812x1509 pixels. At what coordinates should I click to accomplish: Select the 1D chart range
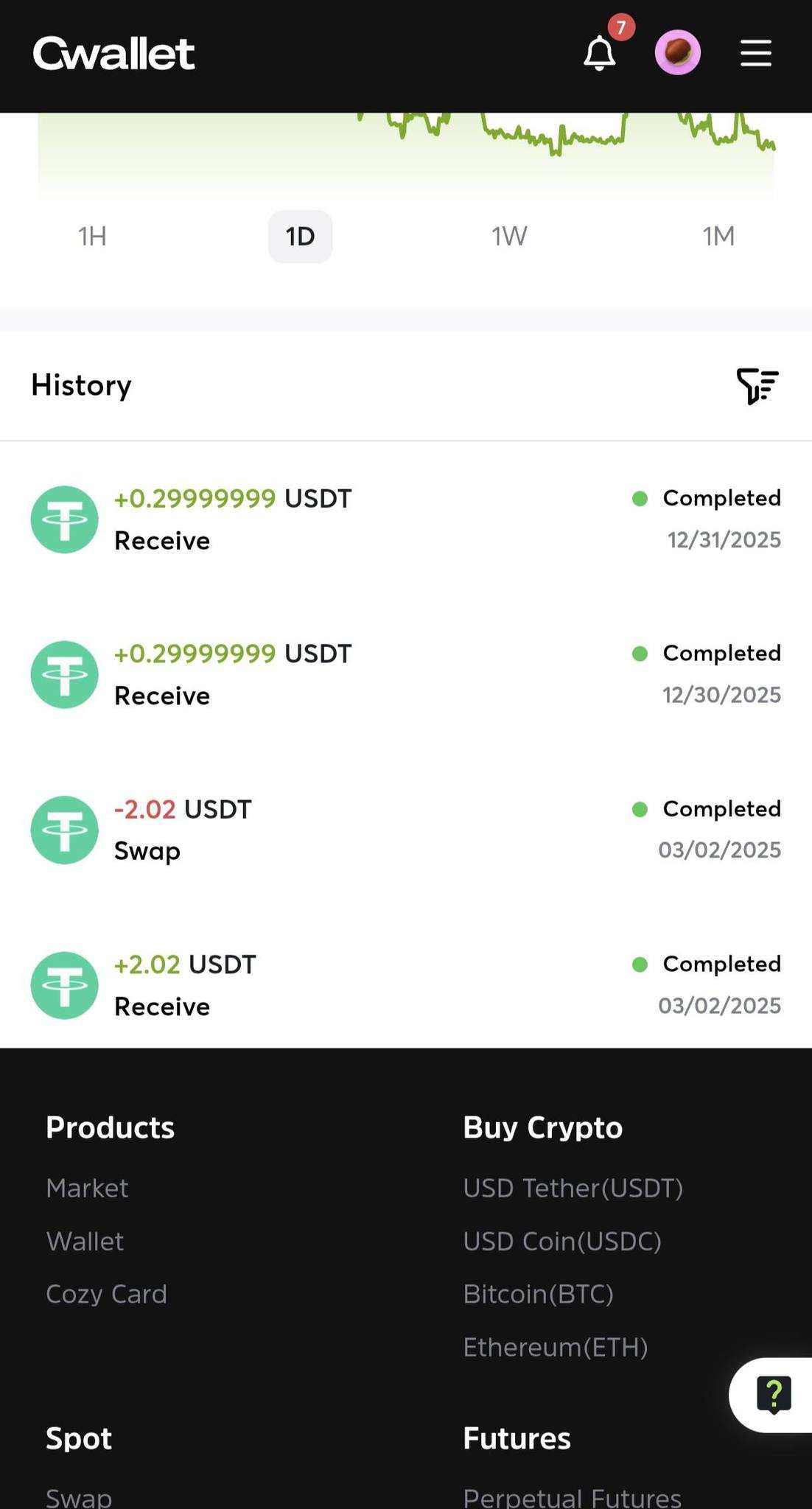(300, 237)
